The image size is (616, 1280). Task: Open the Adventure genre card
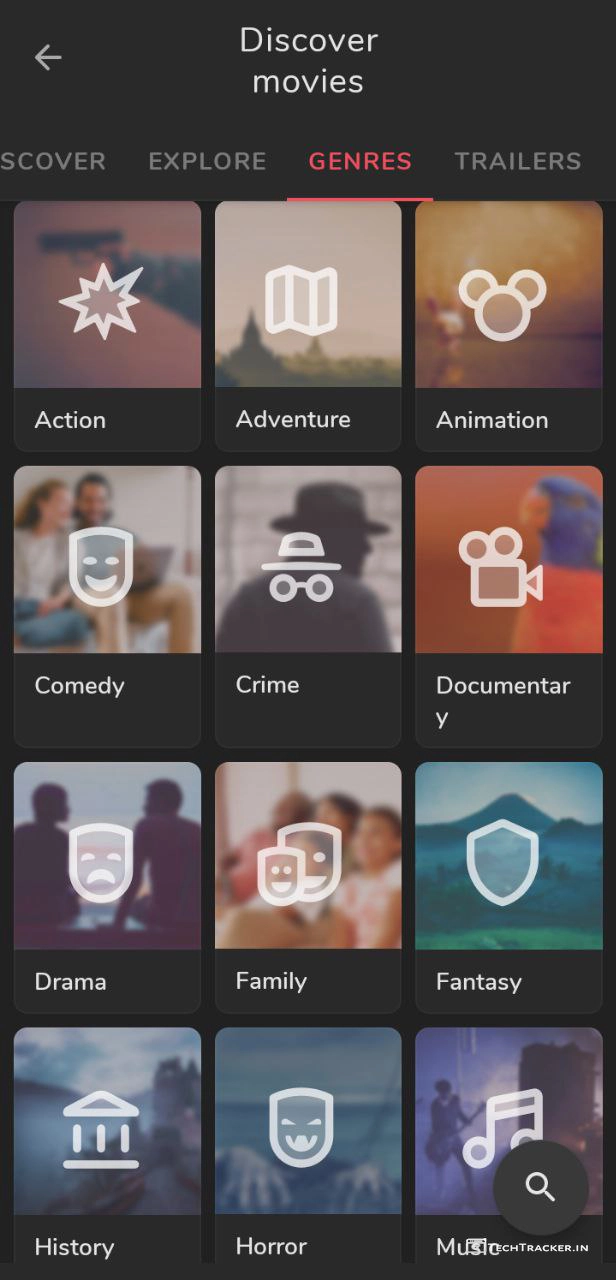[308, 325]
